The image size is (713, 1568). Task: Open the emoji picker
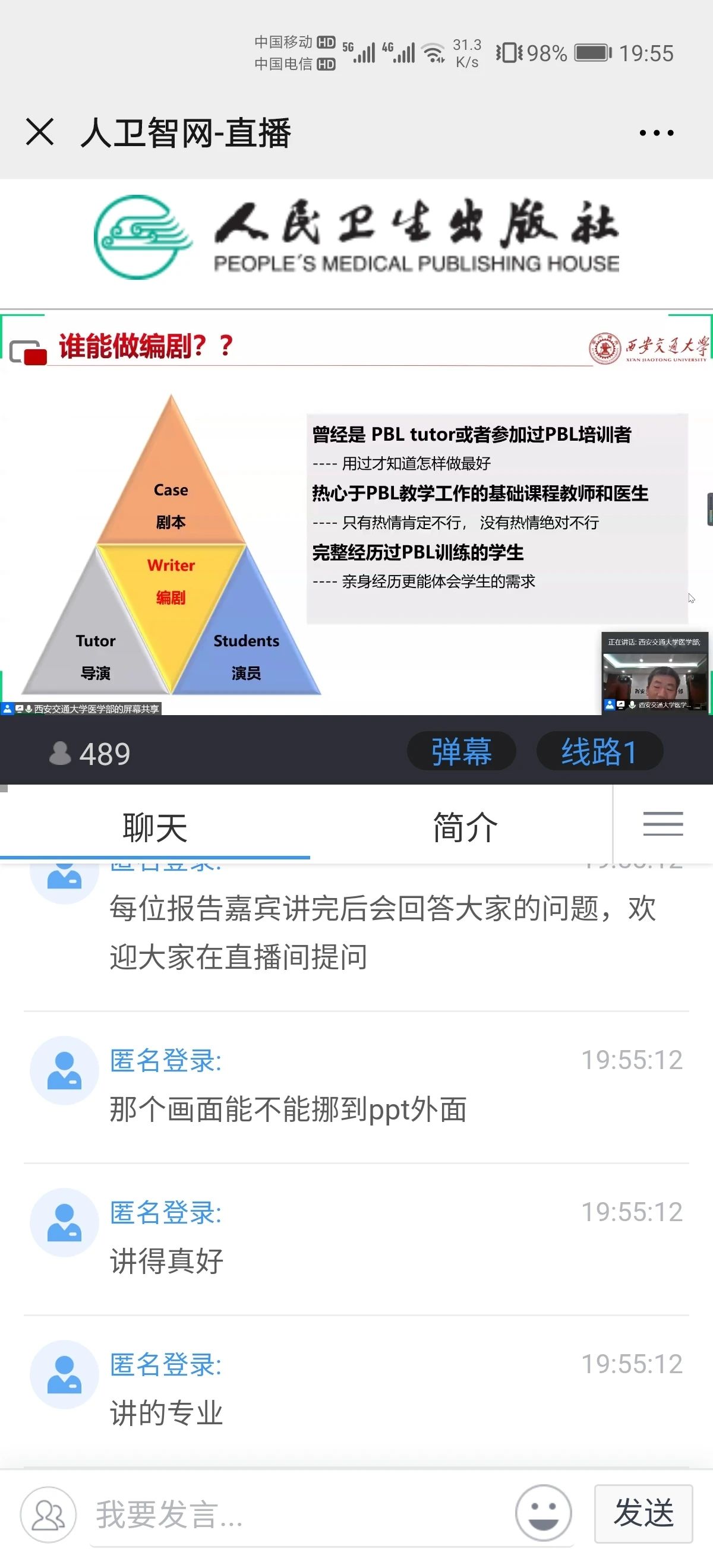[543, 1513]
